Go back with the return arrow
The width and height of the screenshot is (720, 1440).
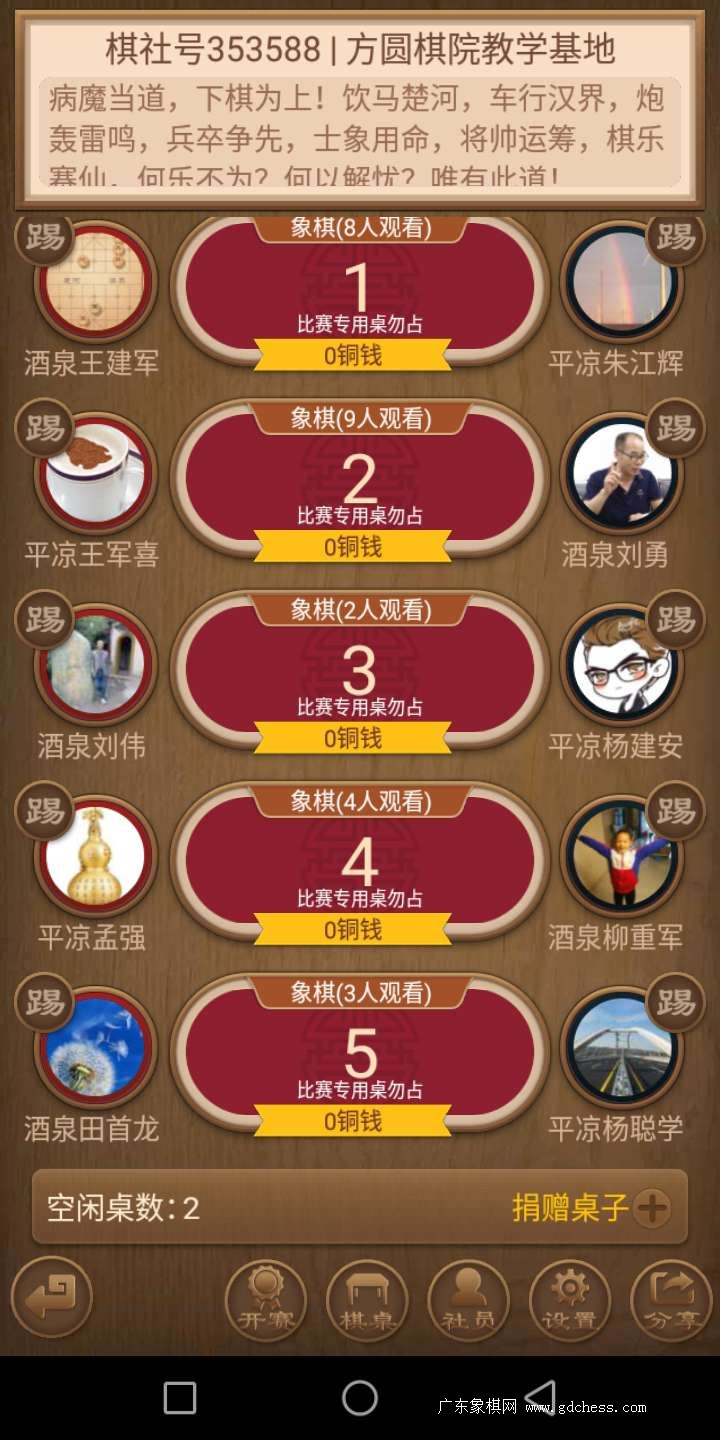pos(52,1298)
